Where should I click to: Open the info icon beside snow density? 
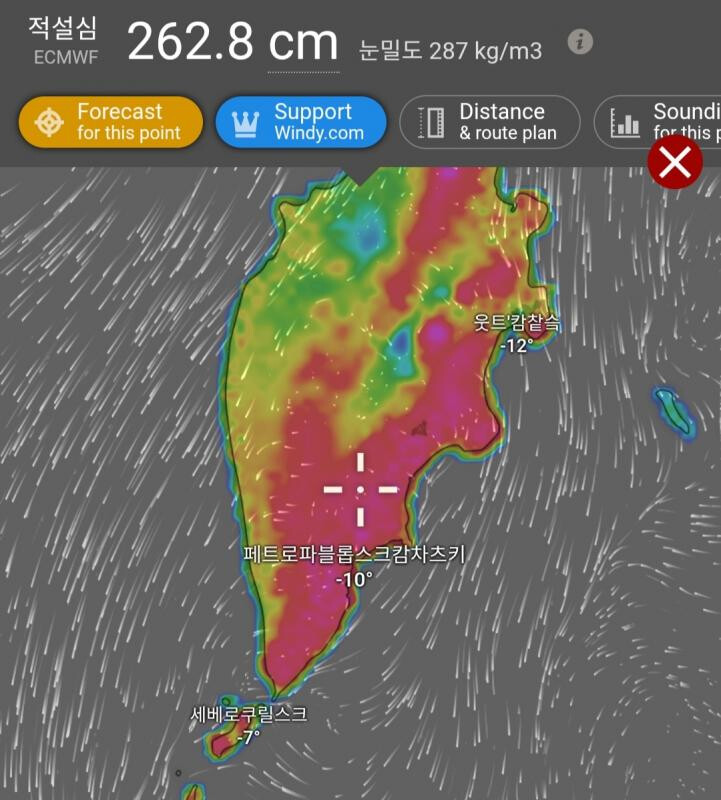coord(581,42)
